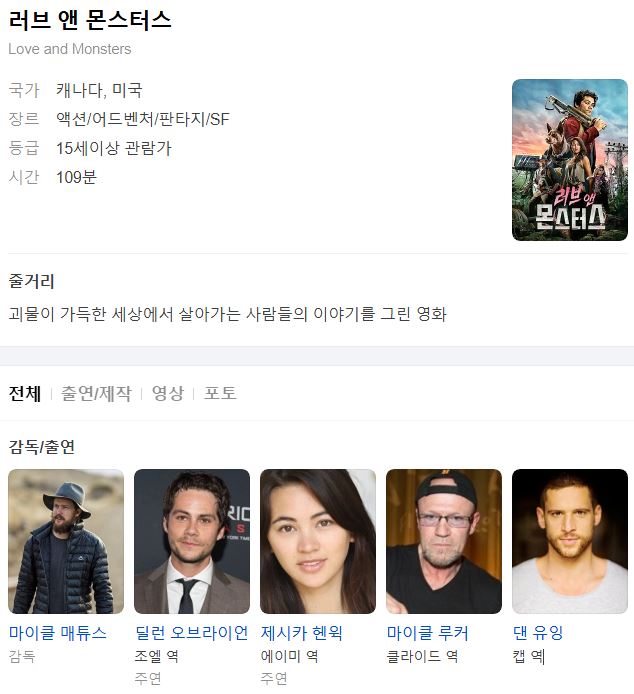
Task: Open director 마이클 매튜스's photo
Action: pos(66,541)
